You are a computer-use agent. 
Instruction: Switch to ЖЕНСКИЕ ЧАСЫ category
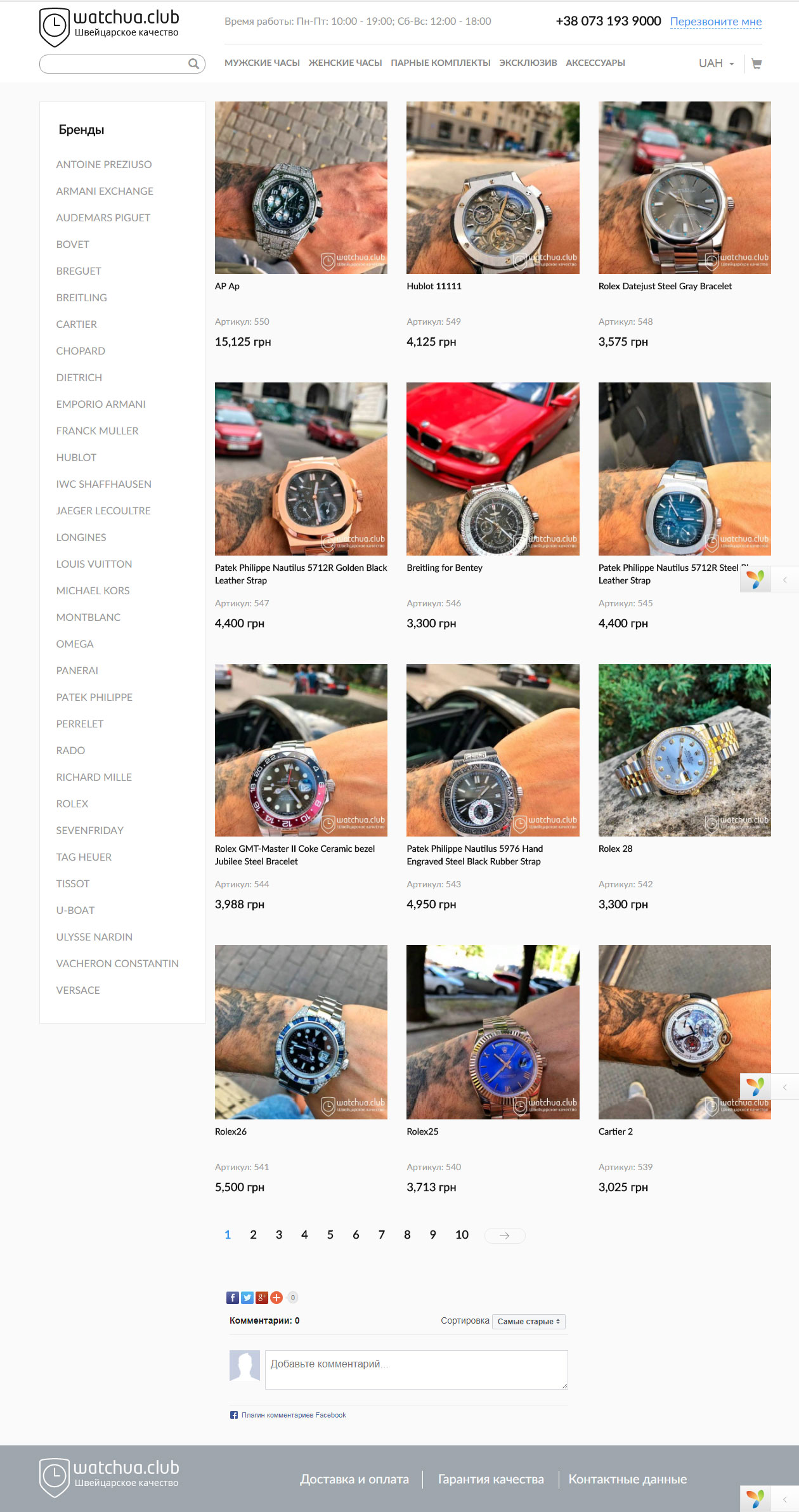click(x=345, y=63)
